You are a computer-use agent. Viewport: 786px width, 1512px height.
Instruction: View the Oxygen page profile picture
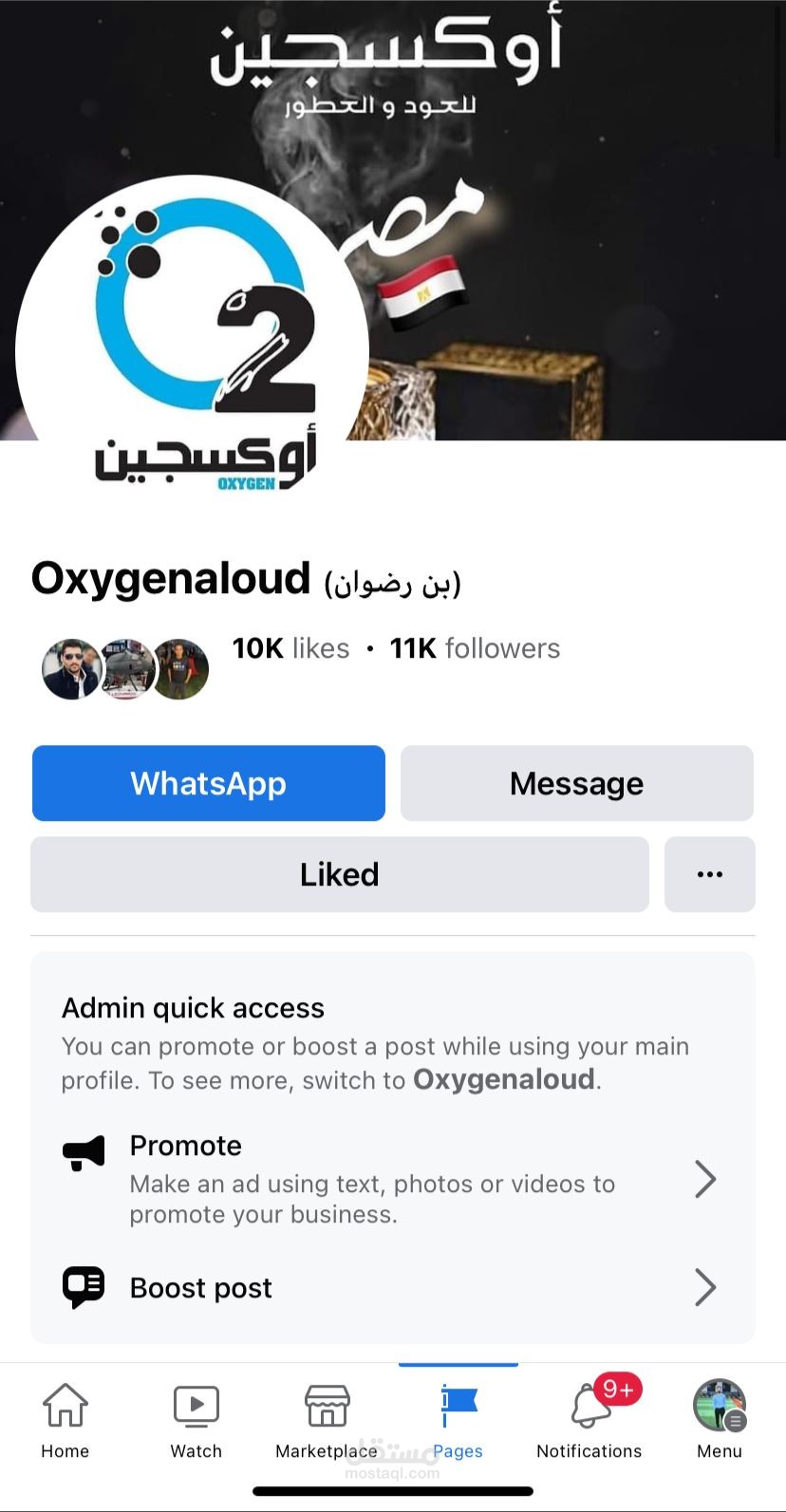point(193,351)
